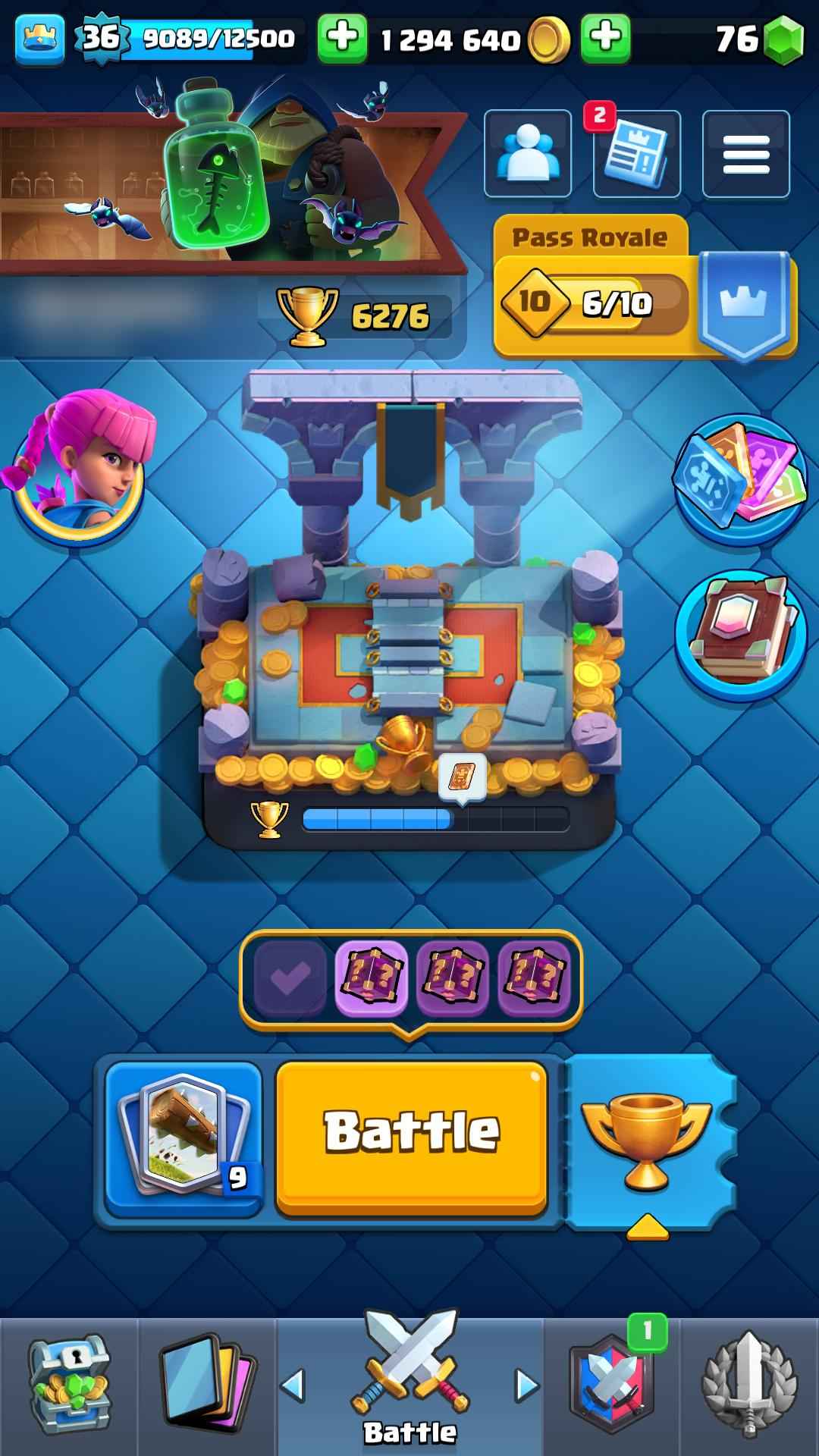819x1456 pixels.
Task: Open the colorful banner tokens button
Action: pyautogui.click(x=739, y=479)
